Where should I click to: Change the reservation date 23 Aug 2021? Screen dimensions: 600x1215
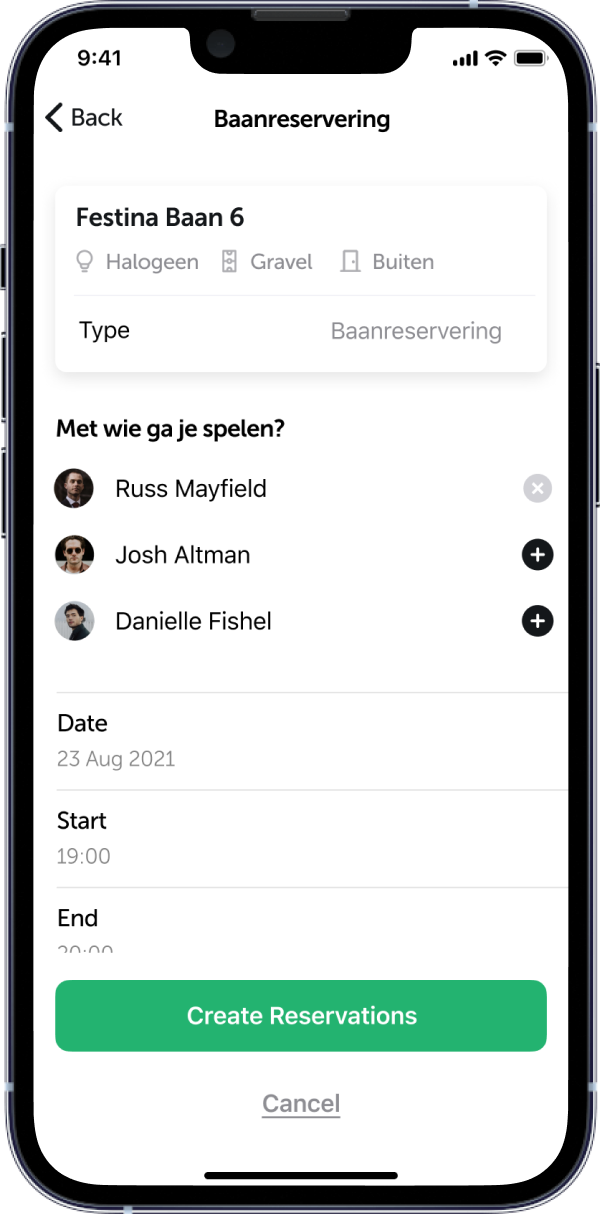(300, 741)
